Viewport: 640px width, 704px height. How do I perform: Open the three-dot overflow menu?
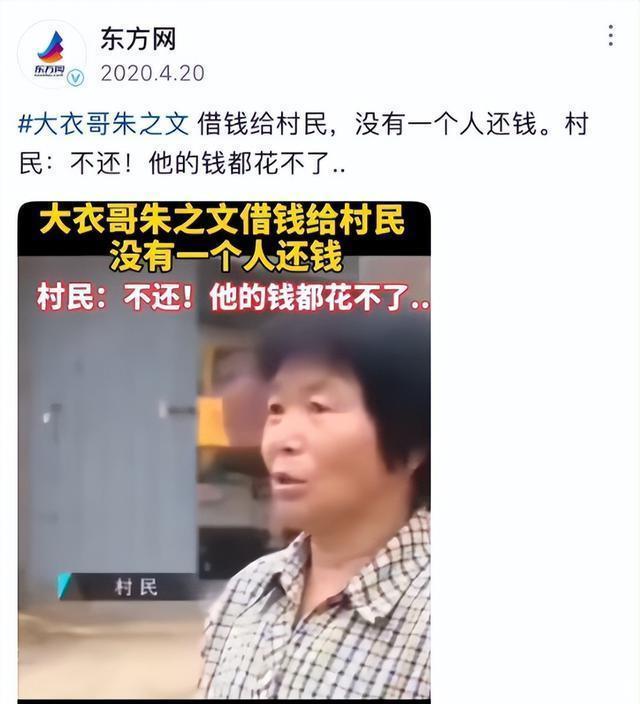click(611, 35)
